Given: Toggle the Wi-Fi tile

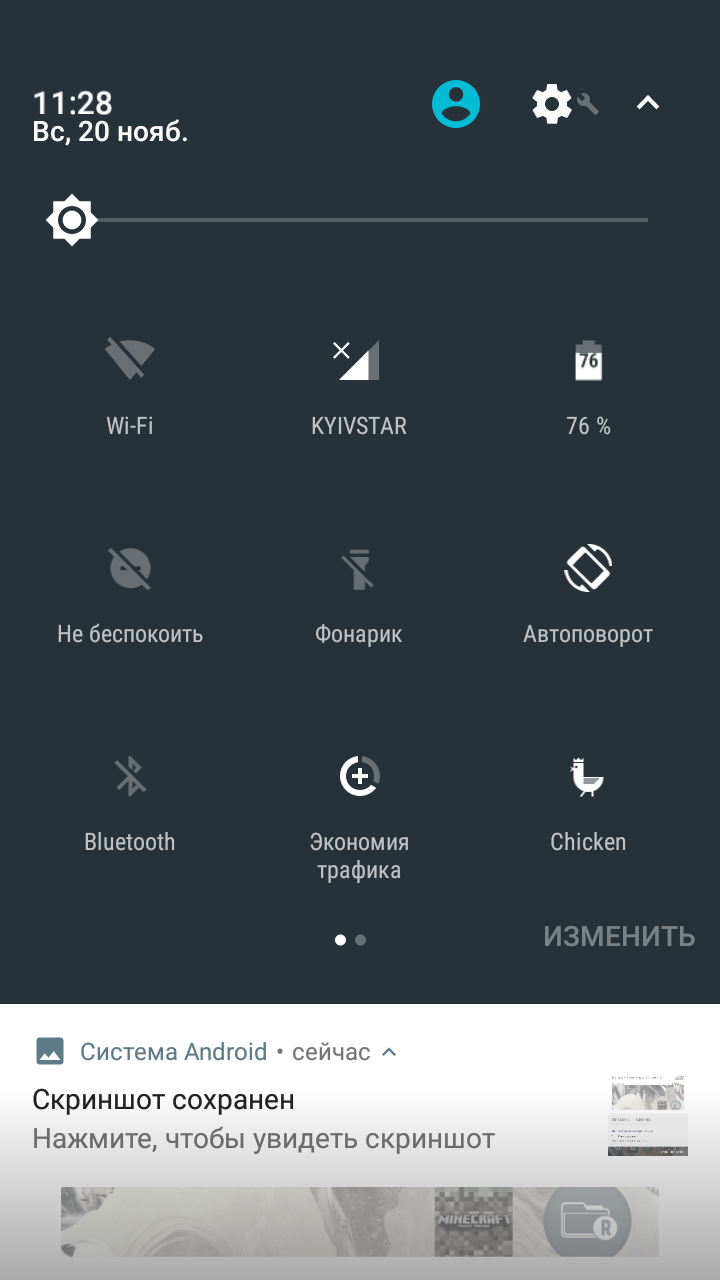Looking at the screenshot, I should 130,360.
